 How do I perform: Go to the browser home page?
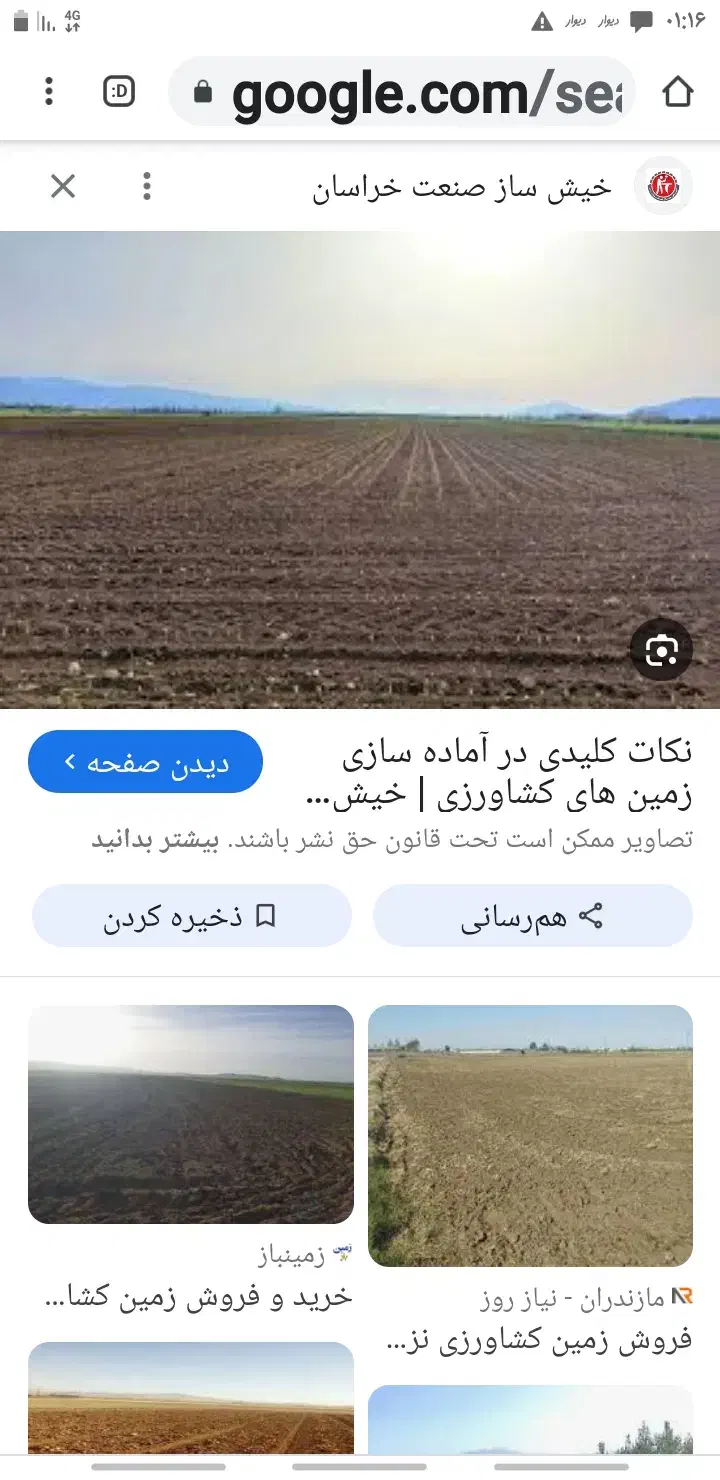679,91
